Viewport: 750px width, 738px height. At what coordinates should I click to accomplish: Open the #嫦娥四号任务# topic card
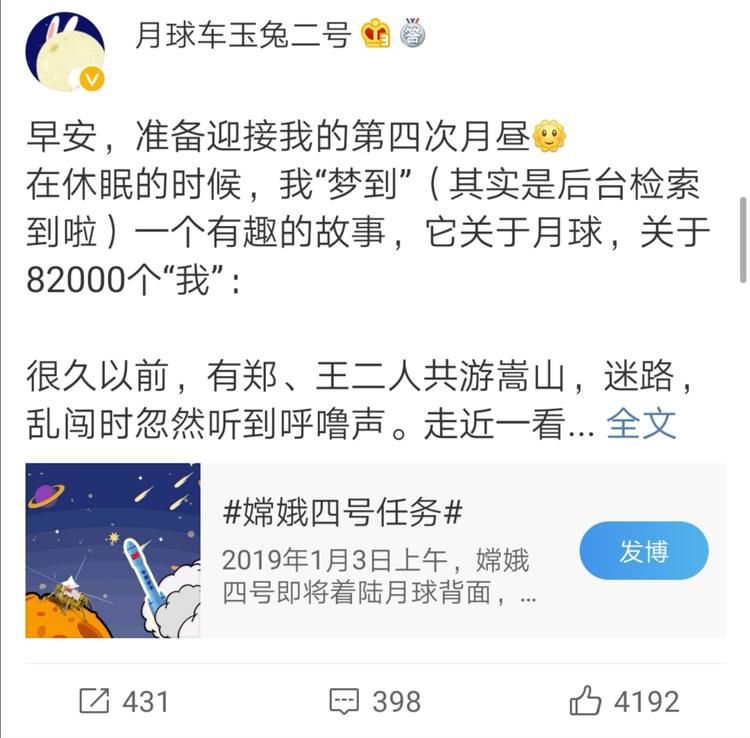380,550
